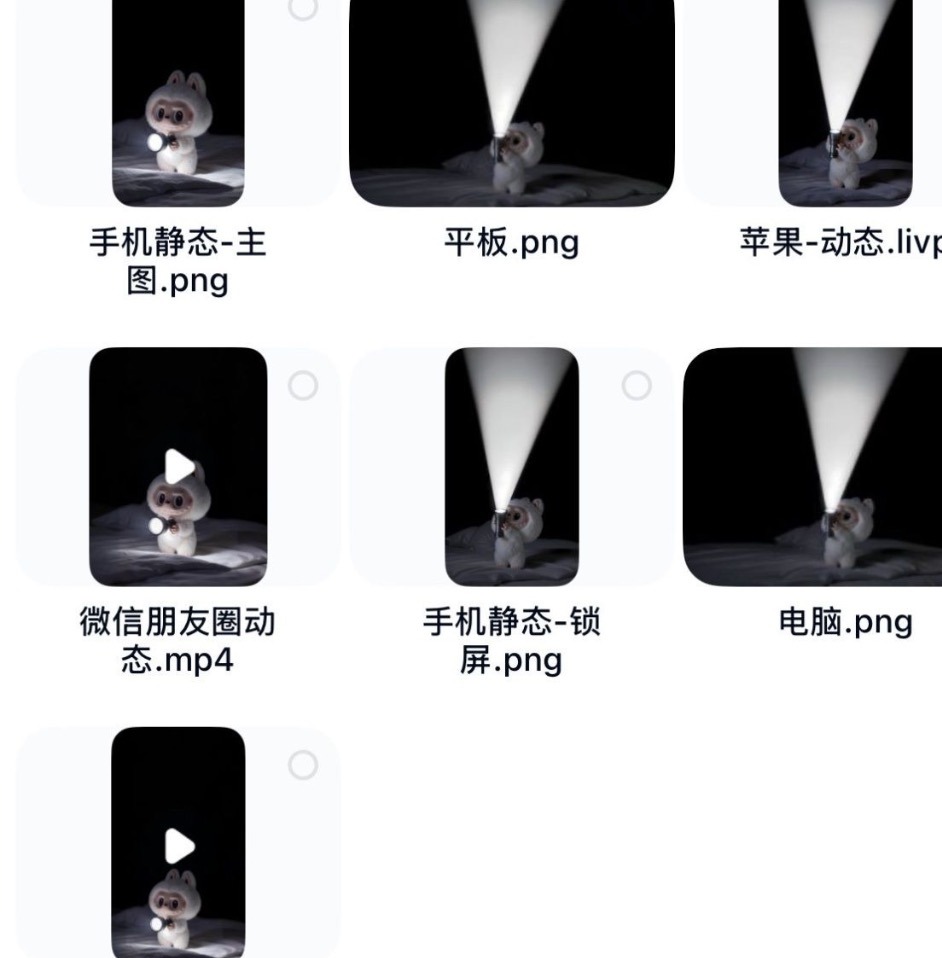Image resolution: width=942 pixels, height=958 pixels.
Task: Open the 手机静态-锁屏.png image
Action: (x=511, y=467)
